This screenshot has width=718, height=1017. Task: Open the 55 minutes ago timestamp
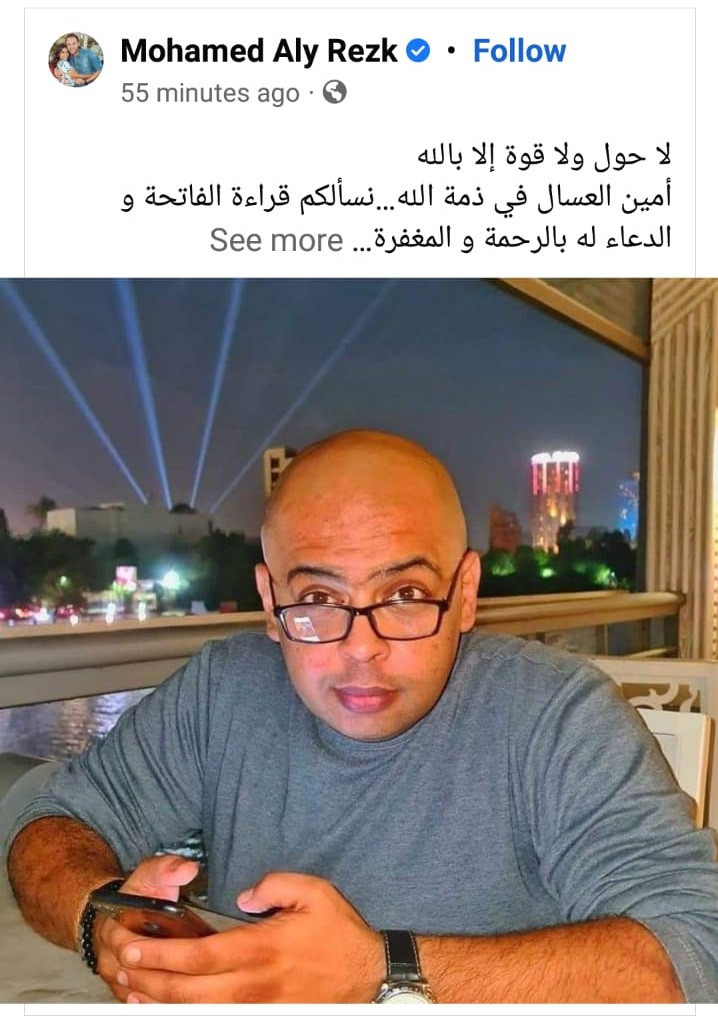[209, 94]
